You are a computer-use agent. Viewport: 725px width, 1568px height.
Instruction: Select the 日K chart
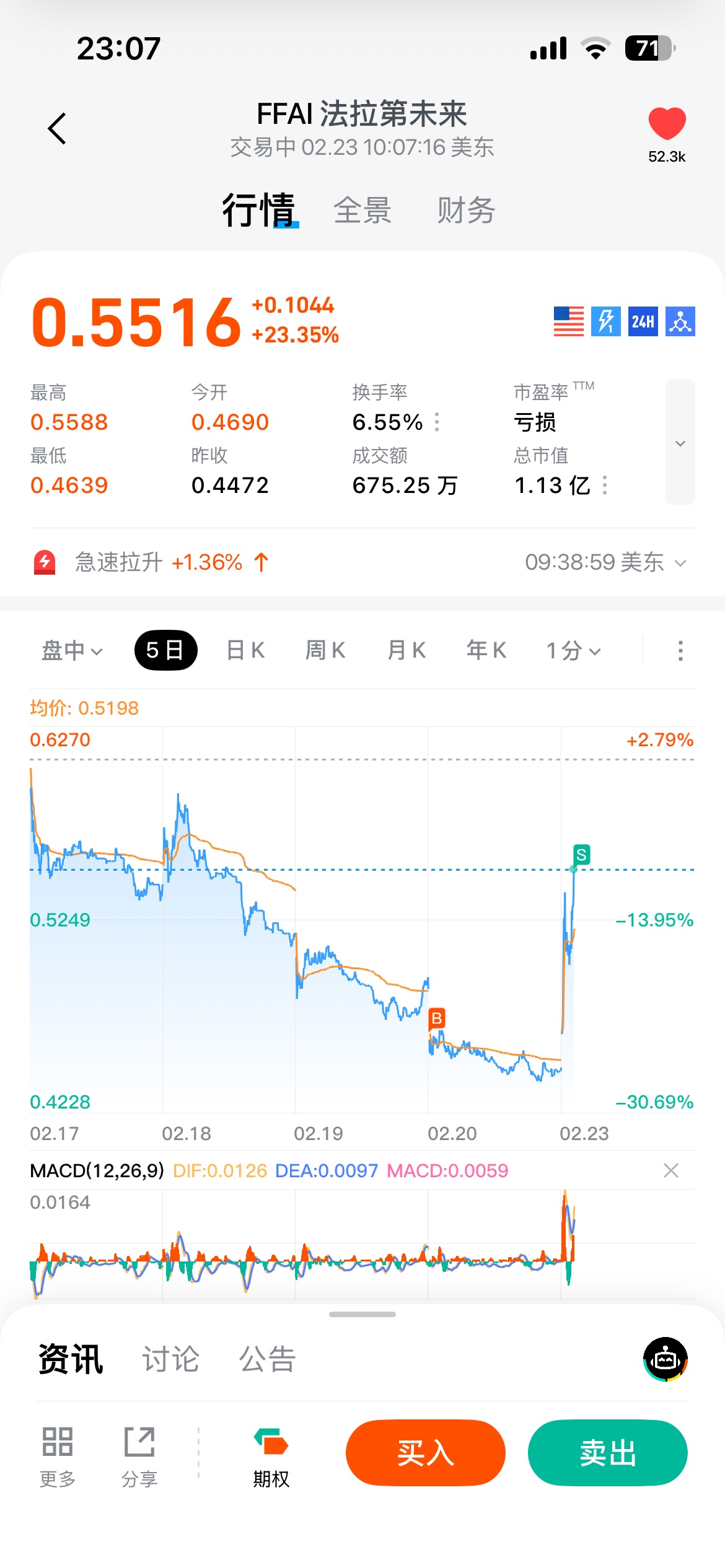click(x=245, y=651)
